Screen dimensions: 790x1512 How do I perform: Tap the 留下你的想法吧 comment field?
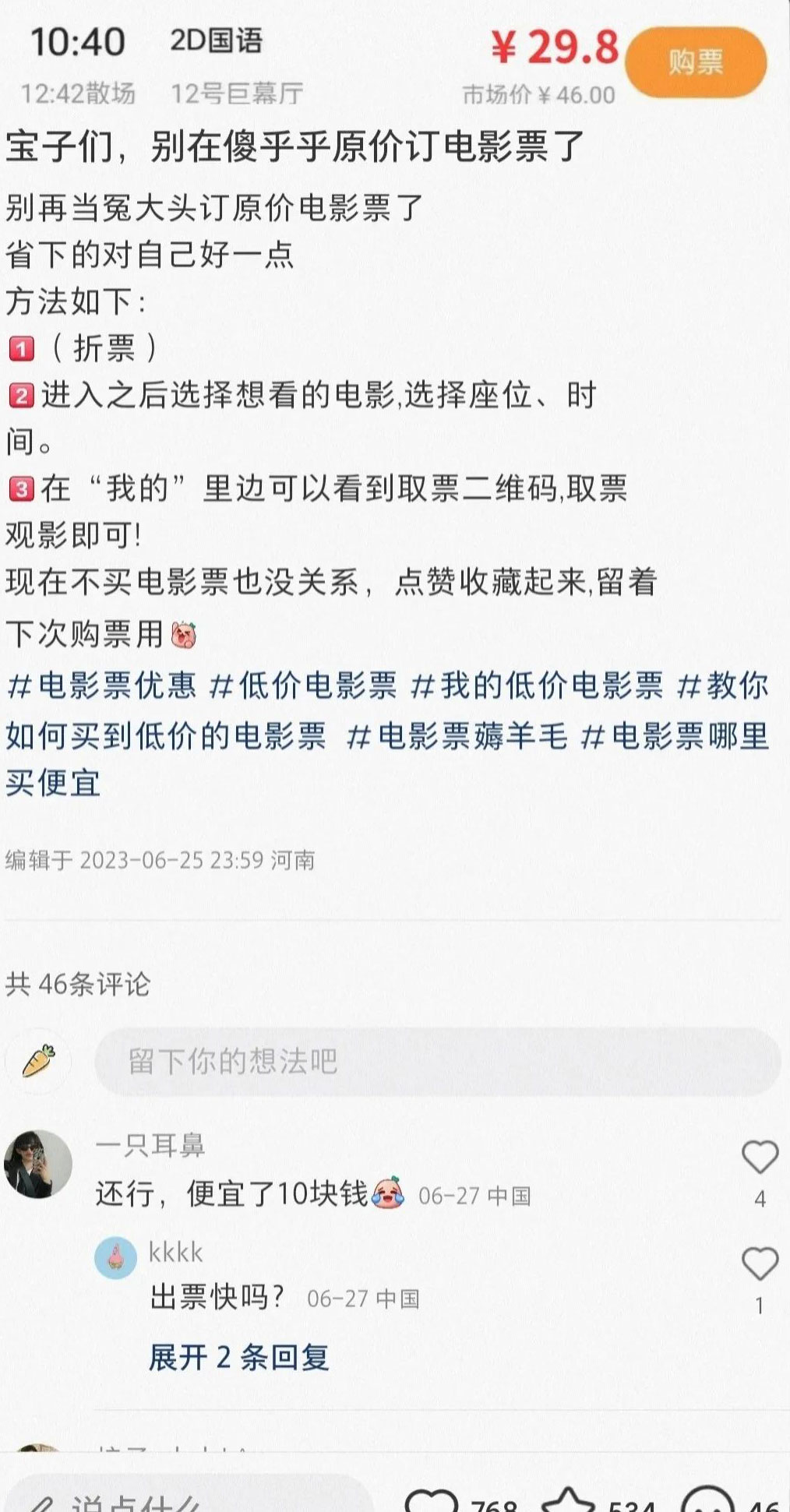click(x=437, y=1062)
